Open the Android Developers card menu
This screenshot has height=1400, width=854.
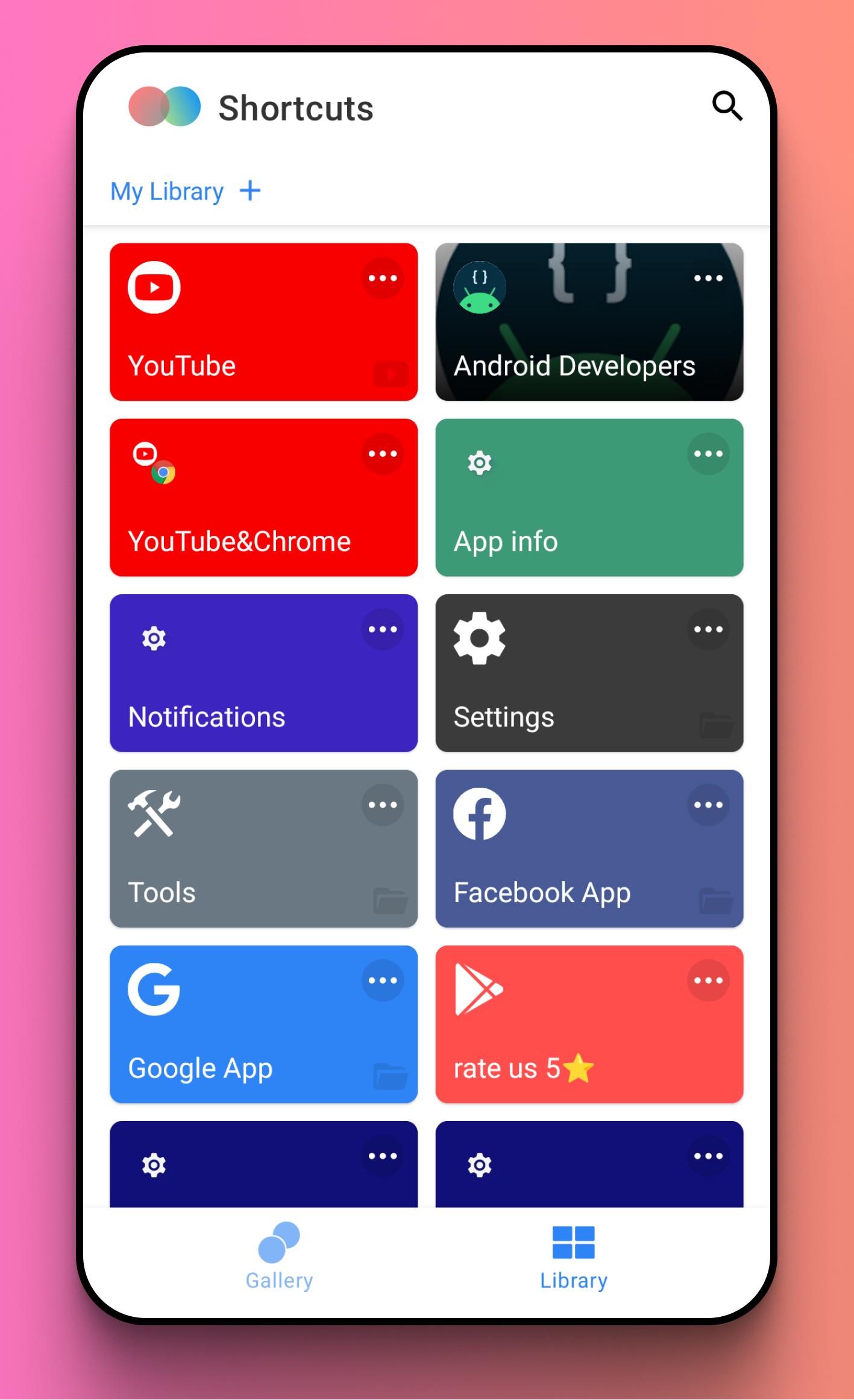[x=708, y=278]
